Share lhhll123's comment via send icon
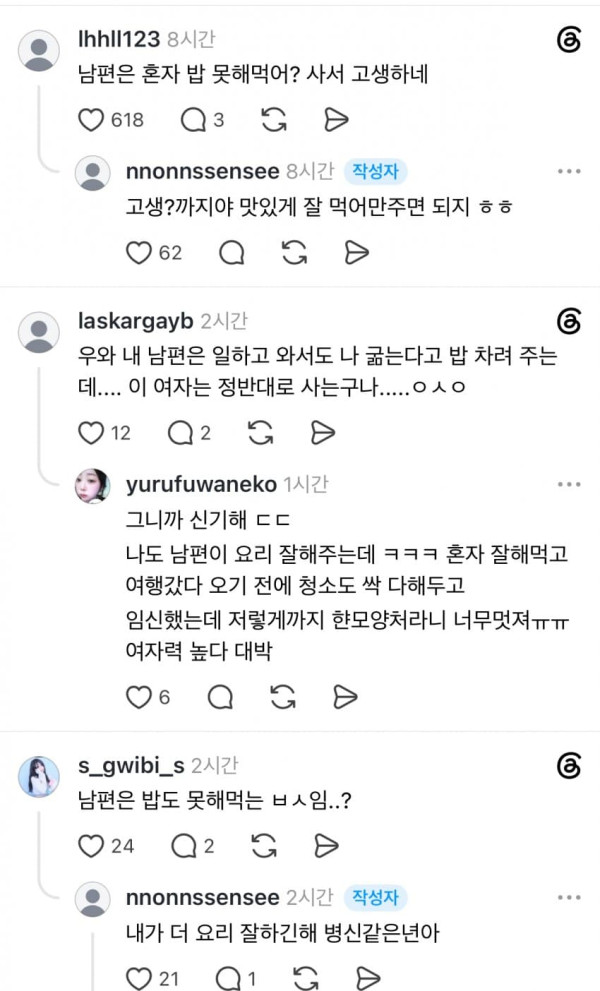Viewport: 600px width, 991px height. point(336,119)
